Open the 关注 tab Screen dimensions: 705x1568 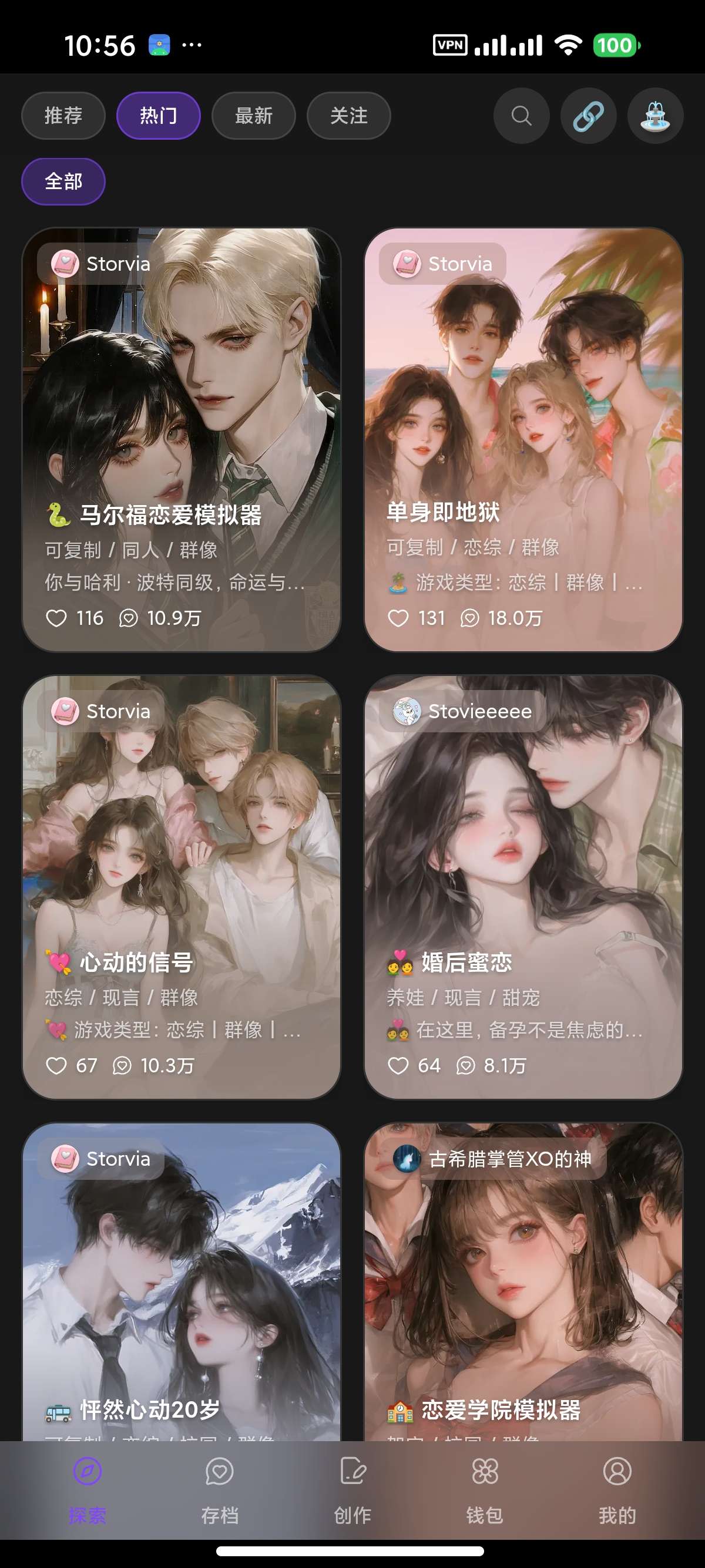[348, 116]
